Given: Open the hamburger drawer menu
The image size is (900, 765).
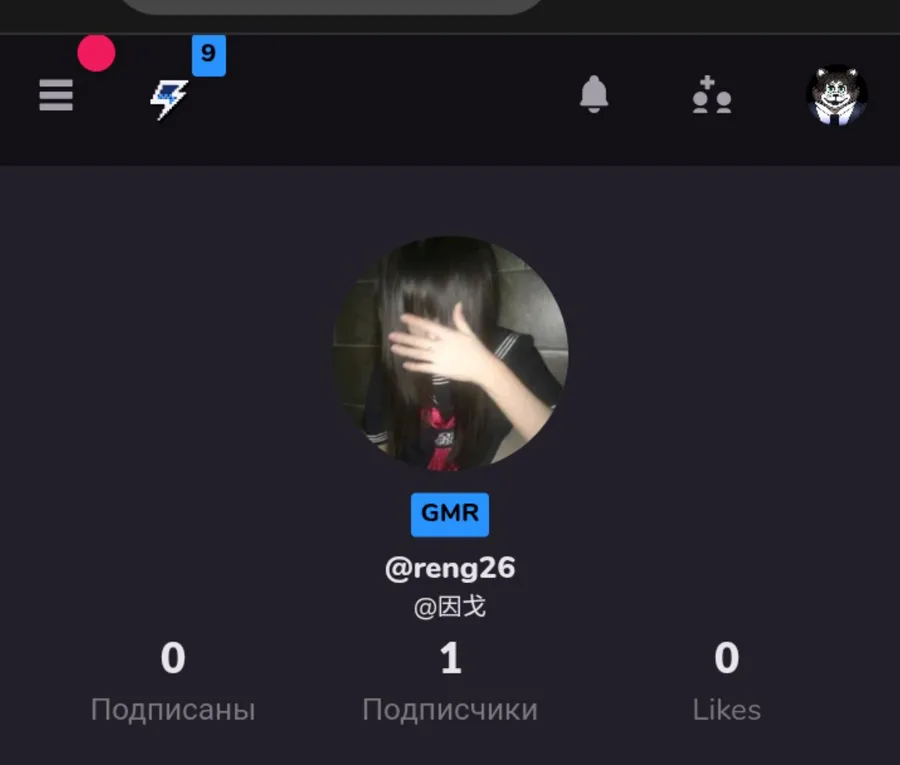Looking at the screenshot, I should coord(56,96).
